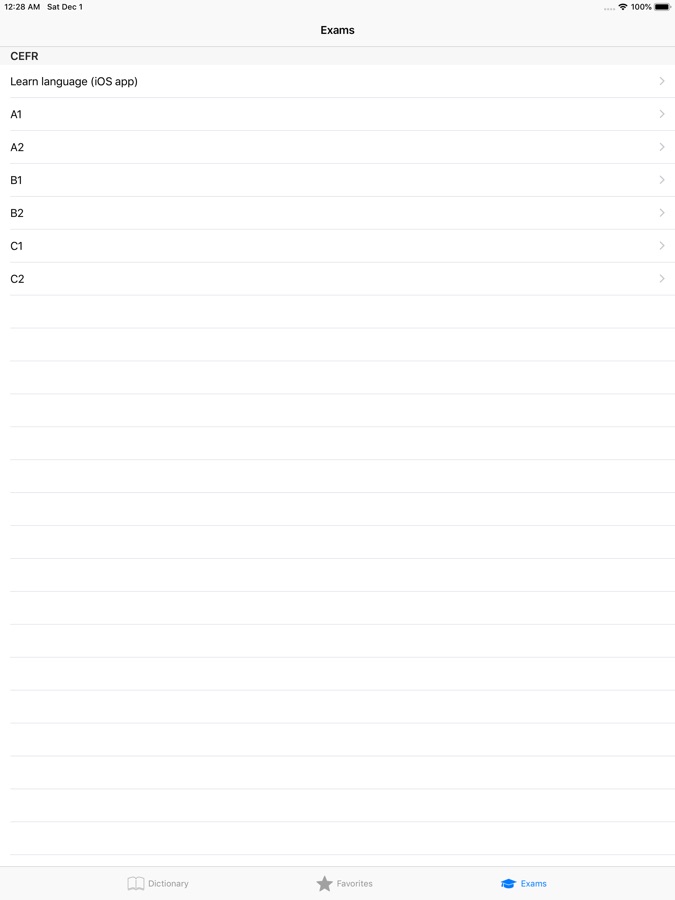Open the C2 exam level
Screen dimensions: 675x900
click(x=337, y=279)
